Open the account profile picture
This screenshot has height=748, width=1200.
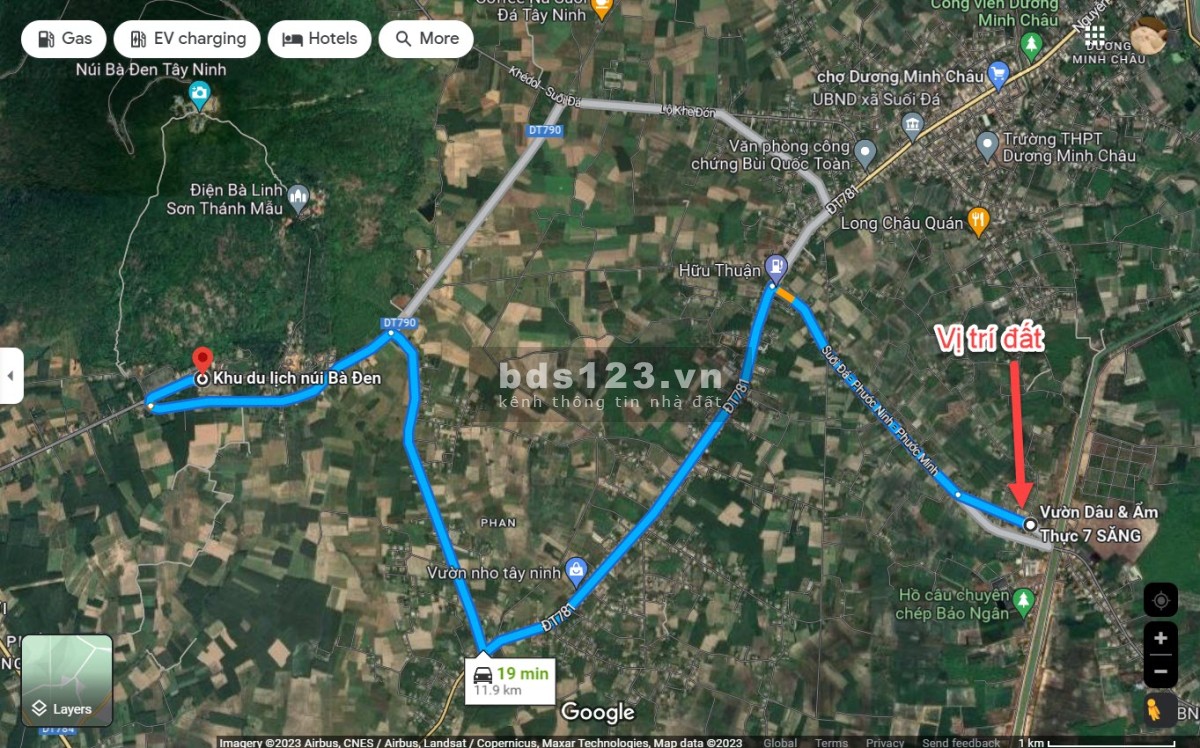[1149, 36]
